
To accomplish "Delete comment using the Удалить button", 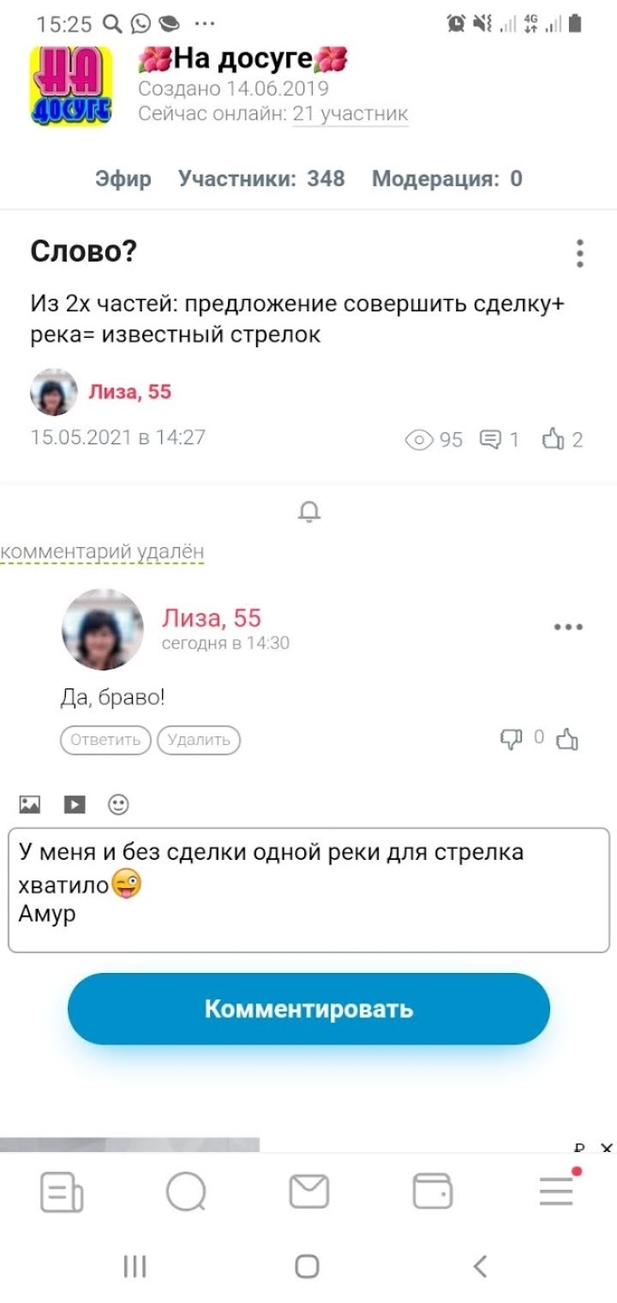I will (x=199, y=740).
